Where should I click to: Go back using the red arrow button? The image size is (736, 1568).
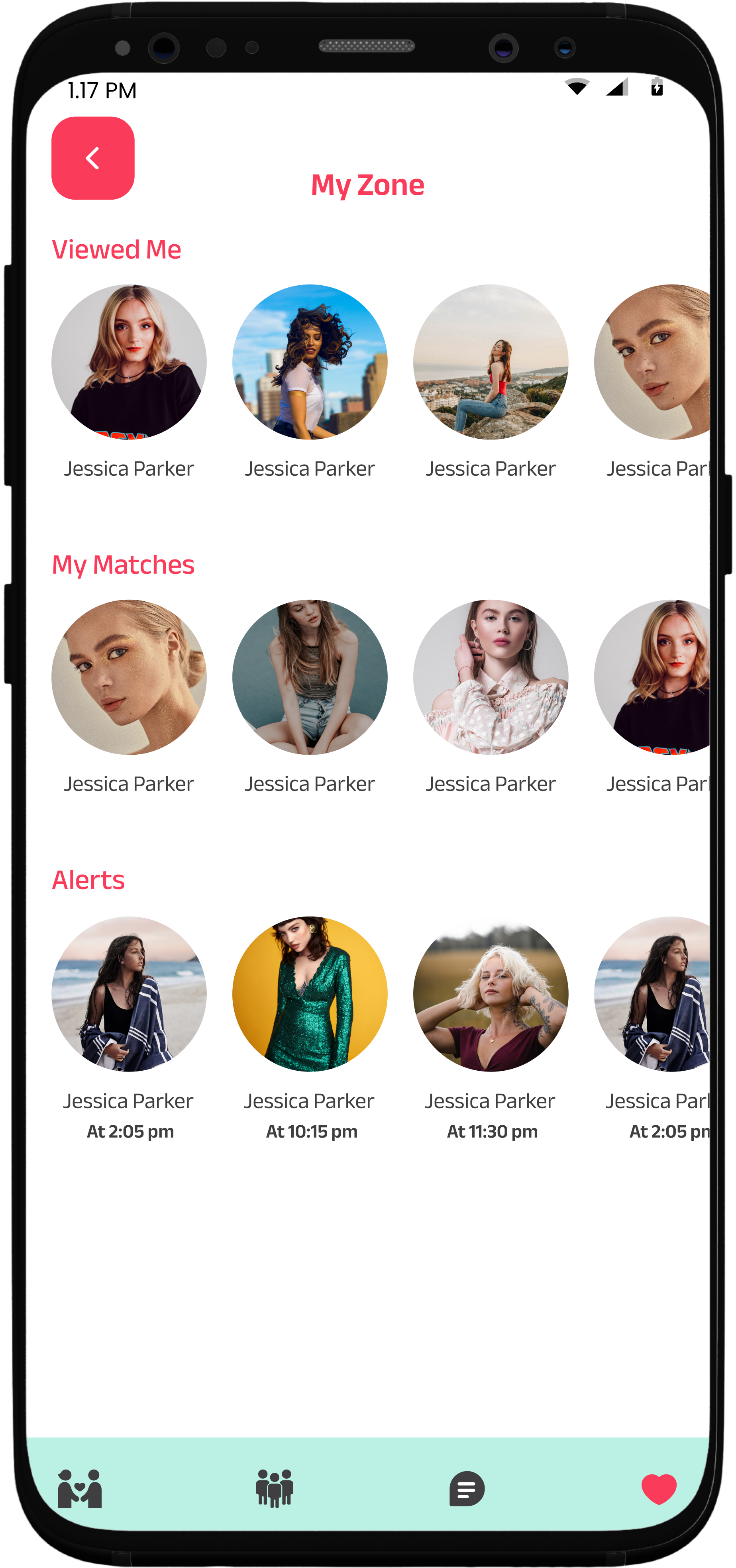(92, 158)
